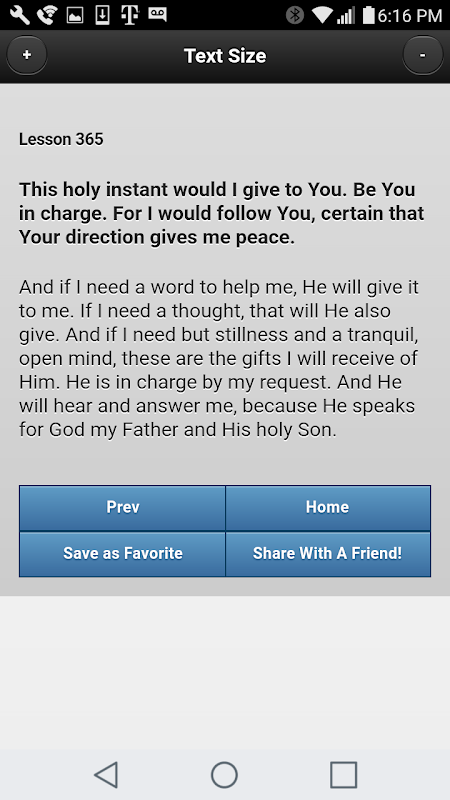Tap Share With A Friend!
This screenshot has width=450, height=800.
pos(328,554)
